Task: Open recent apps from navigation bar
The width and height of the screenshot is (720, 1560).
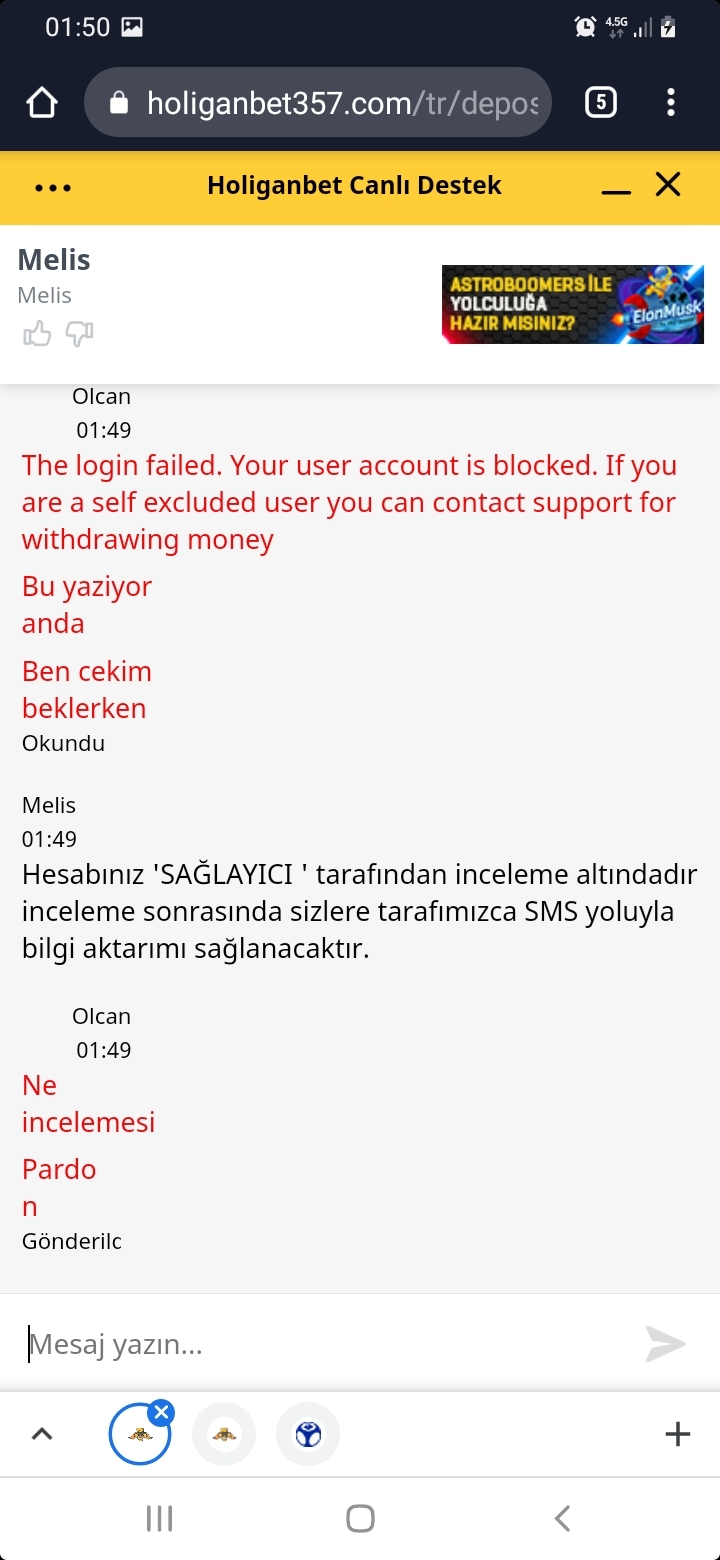Action: click(x=160, y=1518)
